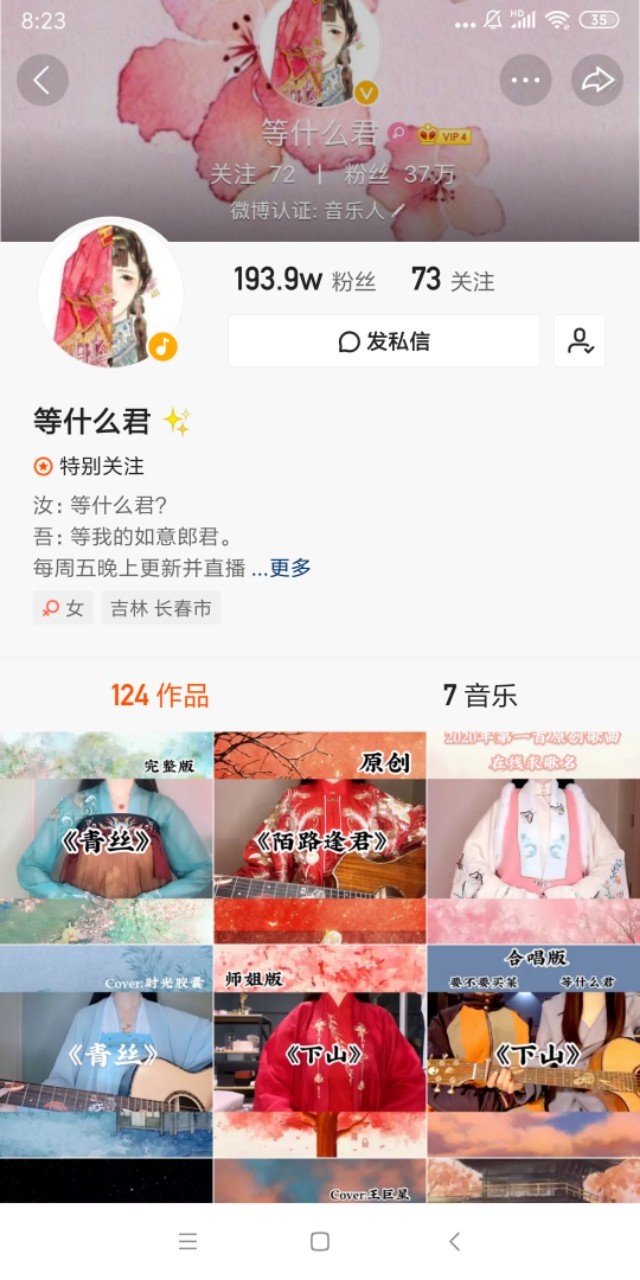Tap the 发私信 button to send a message
The height and width of the screenshot is (1280, 640).
384,341
